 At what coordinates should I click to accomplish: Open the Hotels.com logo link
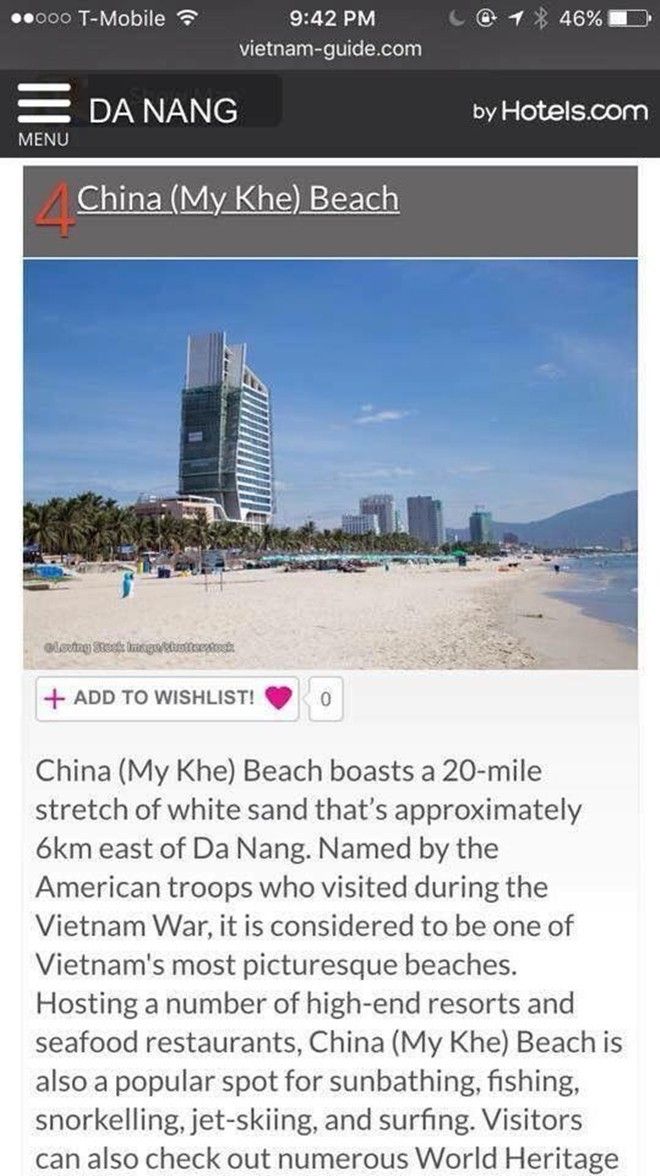560,111
